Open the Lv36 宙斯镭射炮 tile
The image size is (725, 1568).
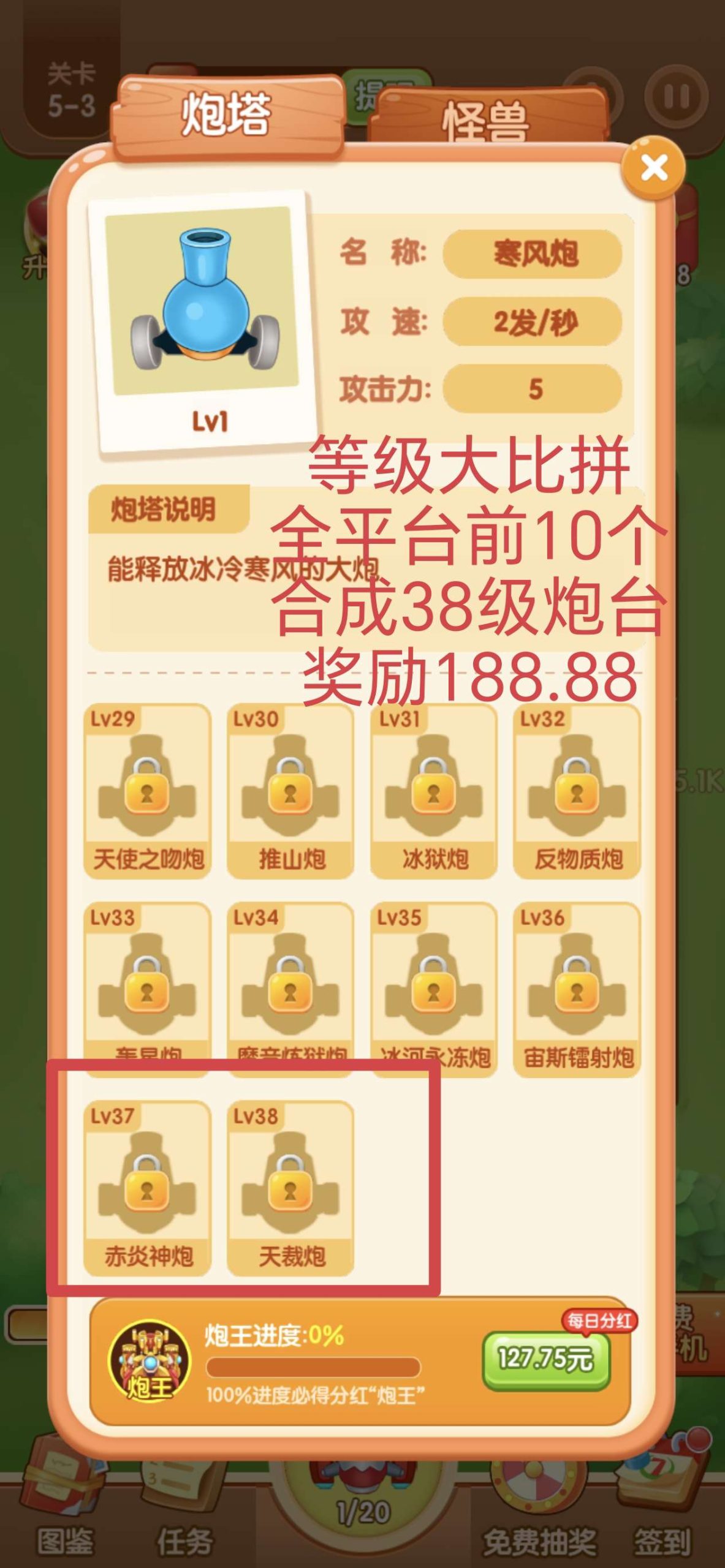577,987
